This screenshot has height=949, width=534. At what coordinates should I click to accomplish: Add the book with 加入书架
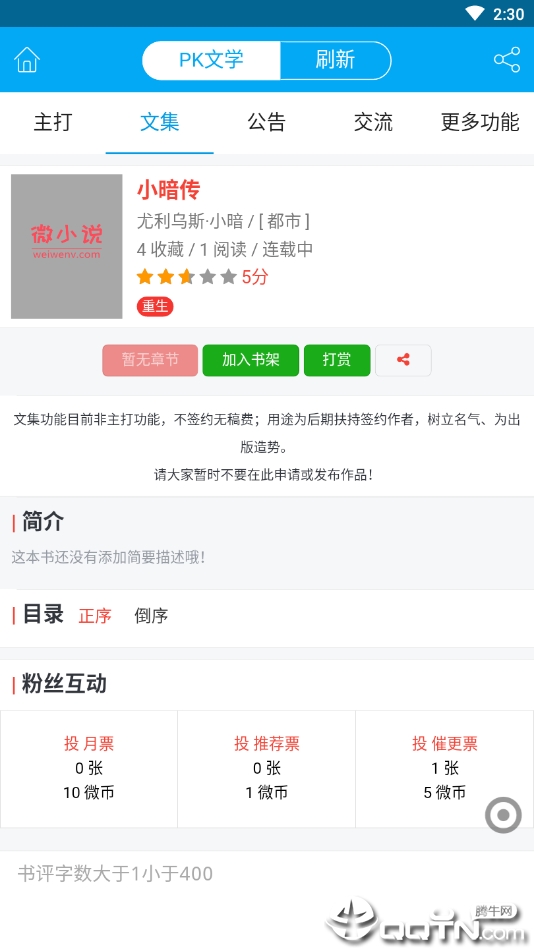(251, 360)
